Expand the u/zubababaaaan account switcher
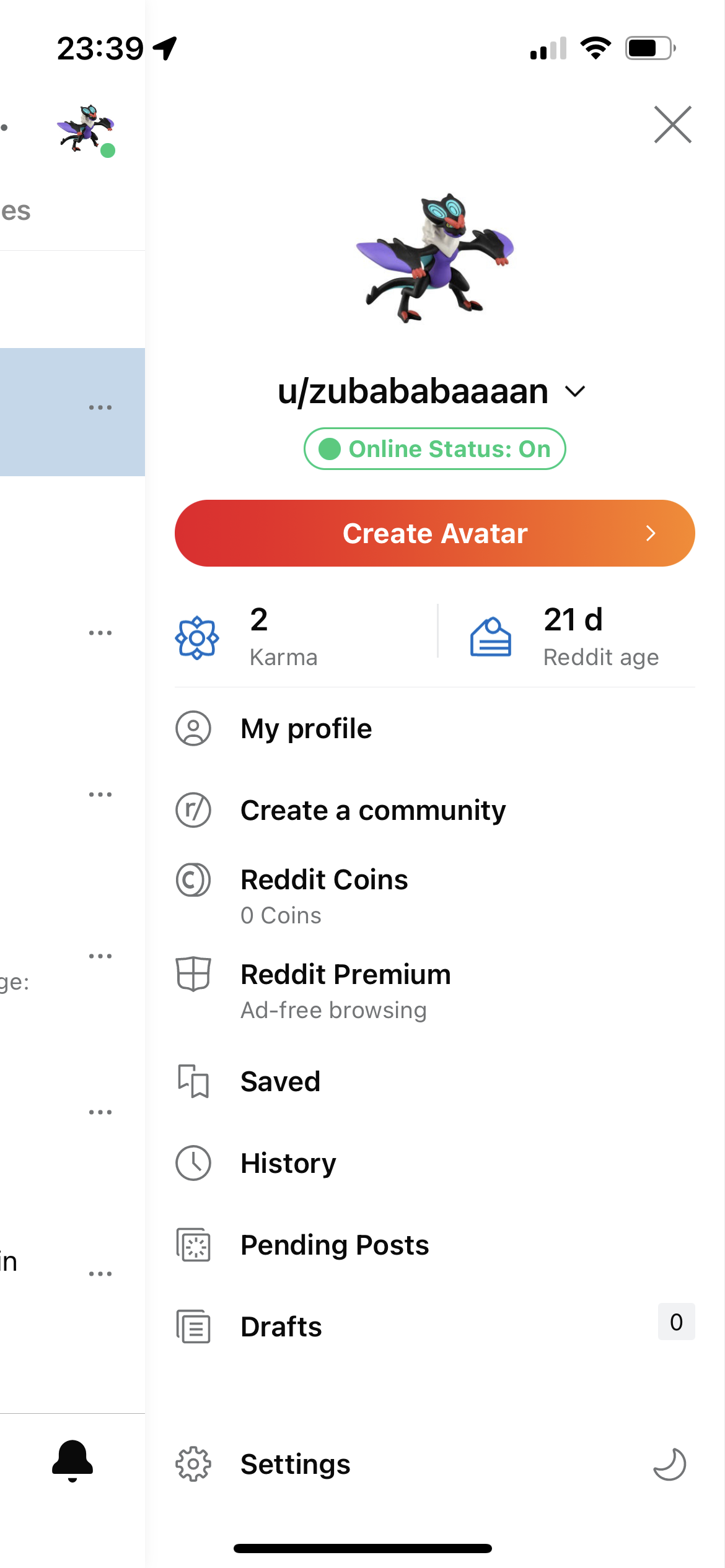Image resolution: width=725 pixels, height=1568 pixels. click(x=431, y=391)
